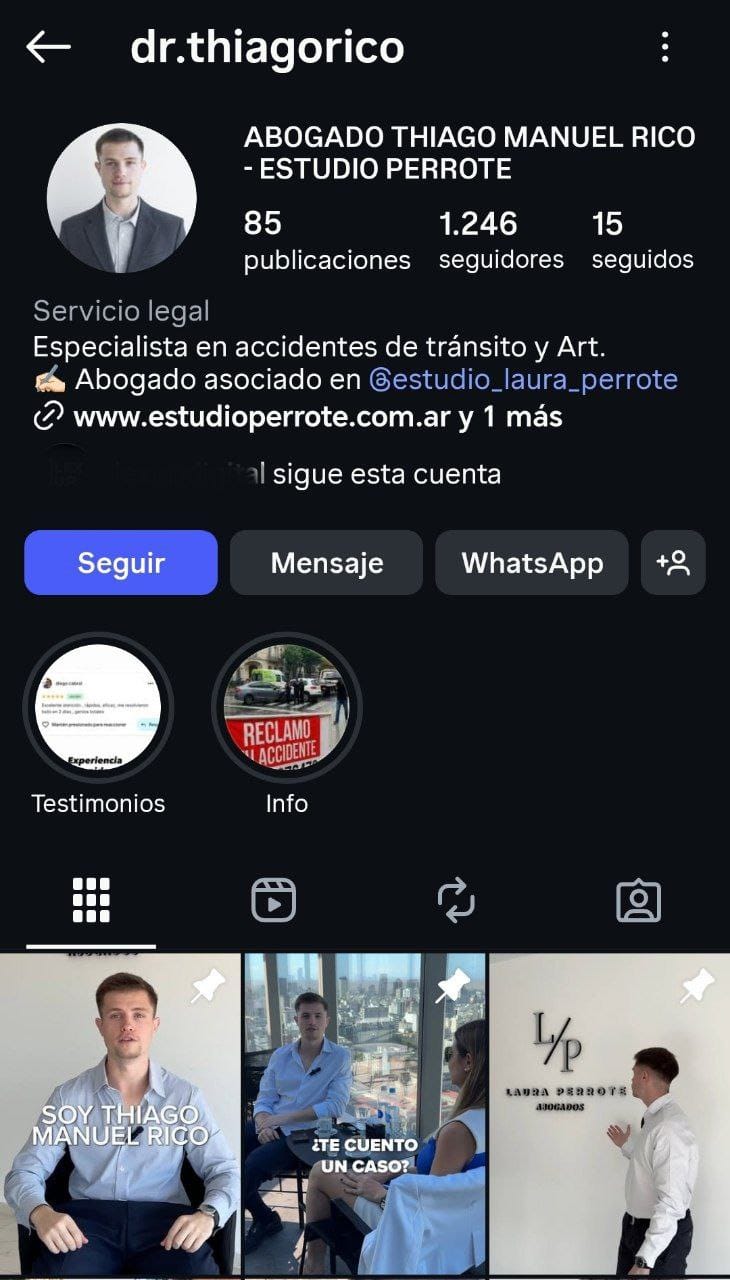This screenshot has width=730, height=1280.
Task: Follow this account with Seguir
Action: pyautogui.click(x=121, y=563)
